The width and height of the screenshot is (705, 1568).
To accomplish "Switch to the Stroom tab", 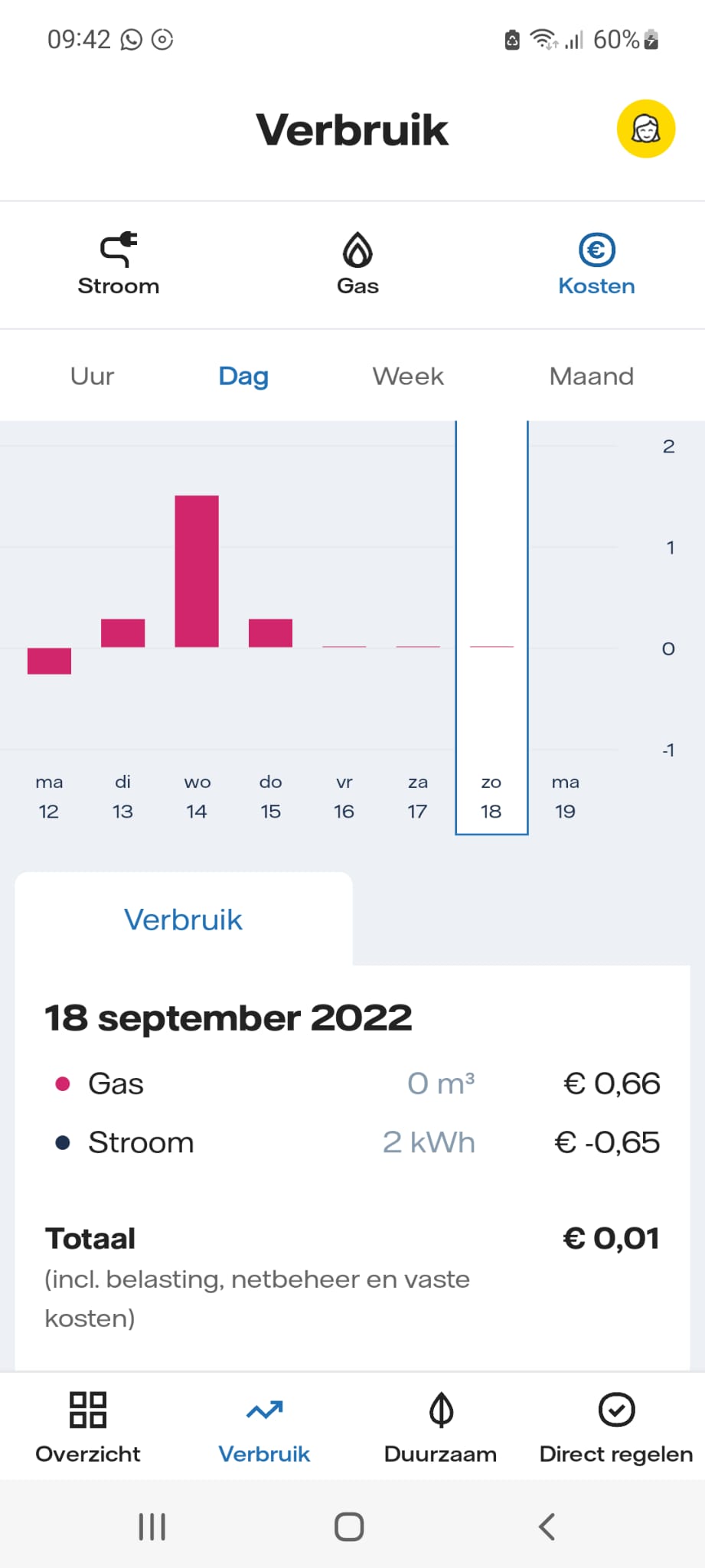I will [119, 264].
